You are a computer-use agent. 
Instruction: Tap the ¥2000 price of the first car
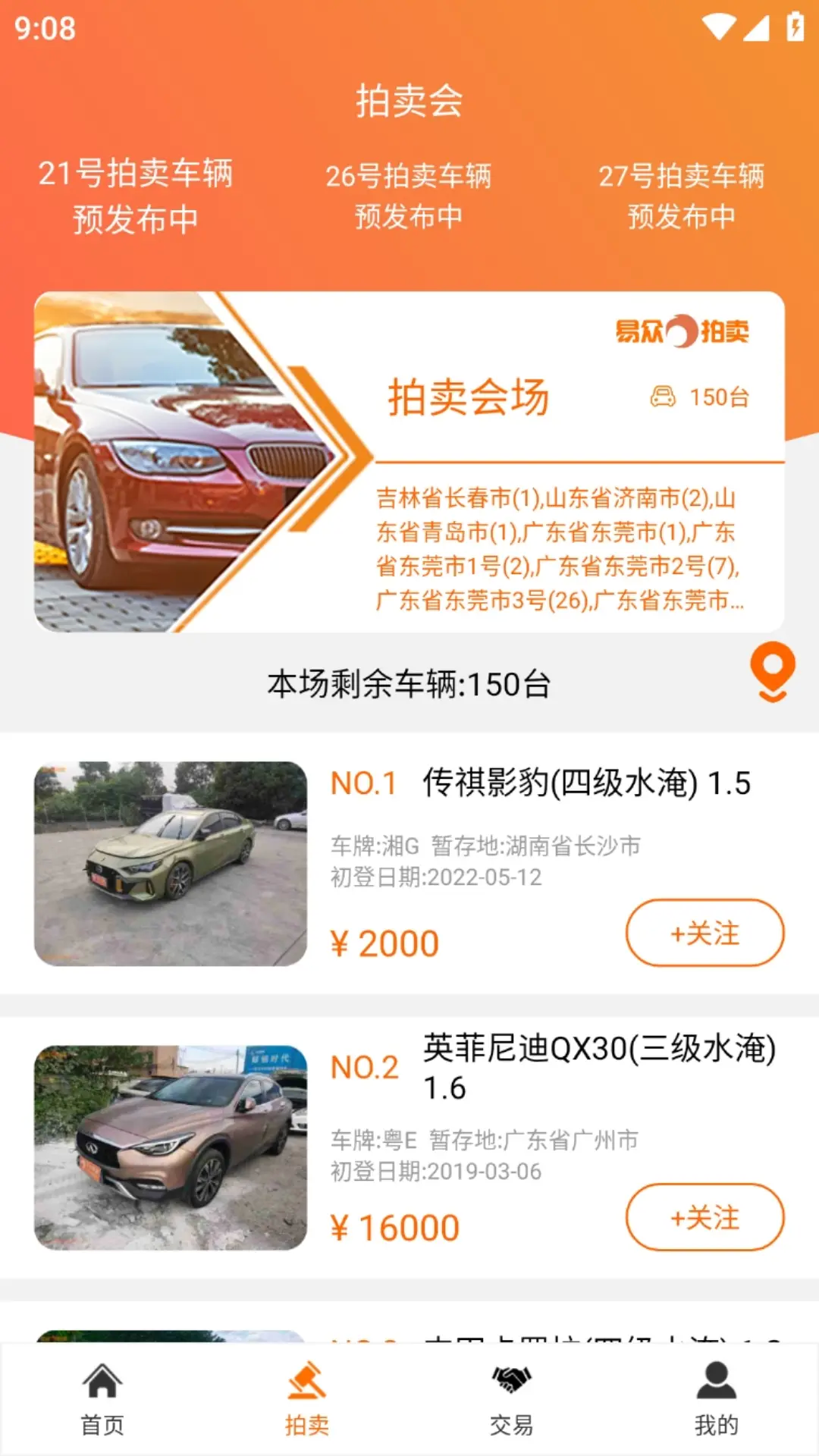(x=384, y=940)
